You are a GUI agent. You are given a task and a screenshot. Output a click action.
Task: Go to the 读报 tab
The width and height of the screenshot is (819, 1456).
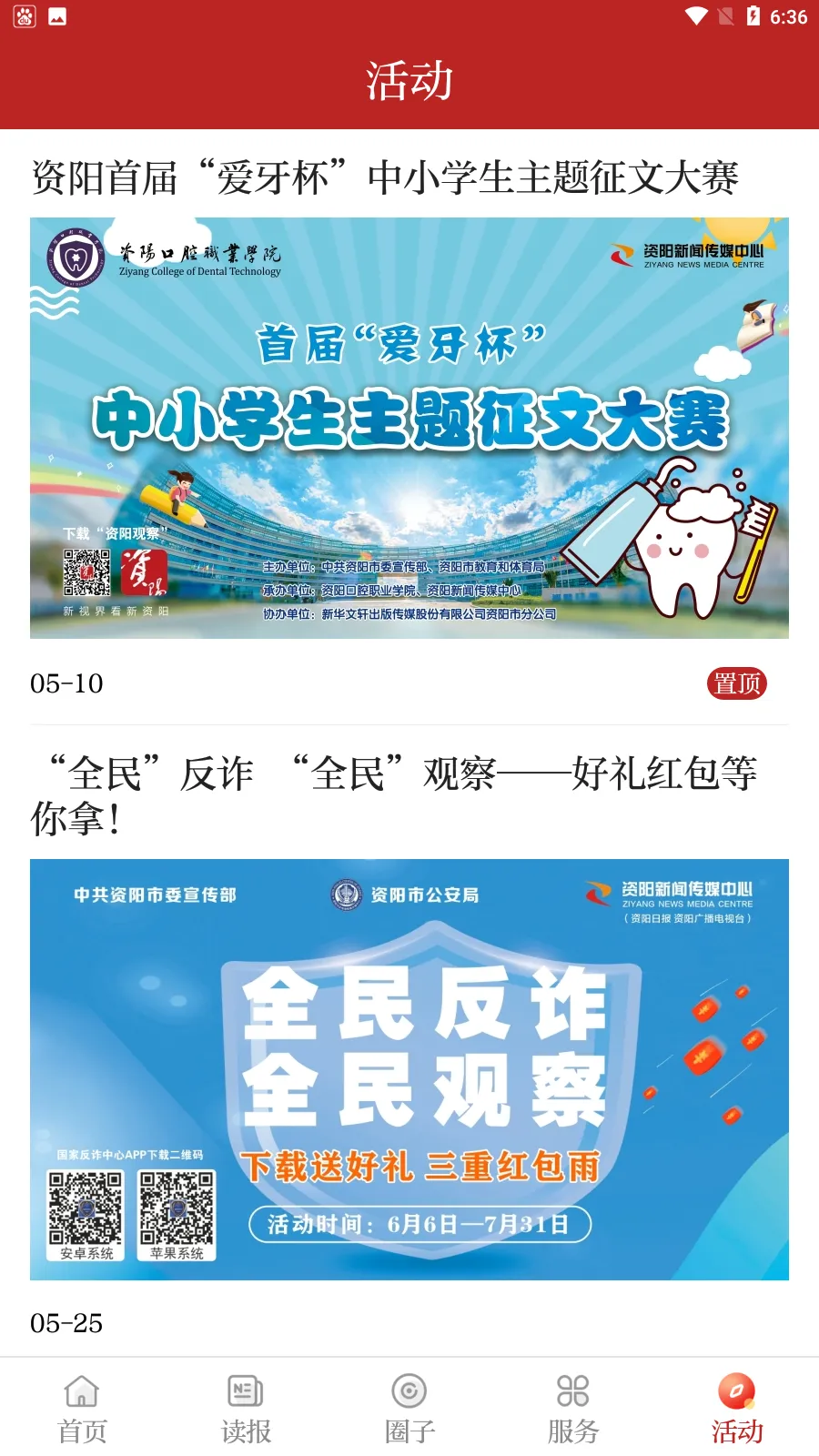(246, 1409)
